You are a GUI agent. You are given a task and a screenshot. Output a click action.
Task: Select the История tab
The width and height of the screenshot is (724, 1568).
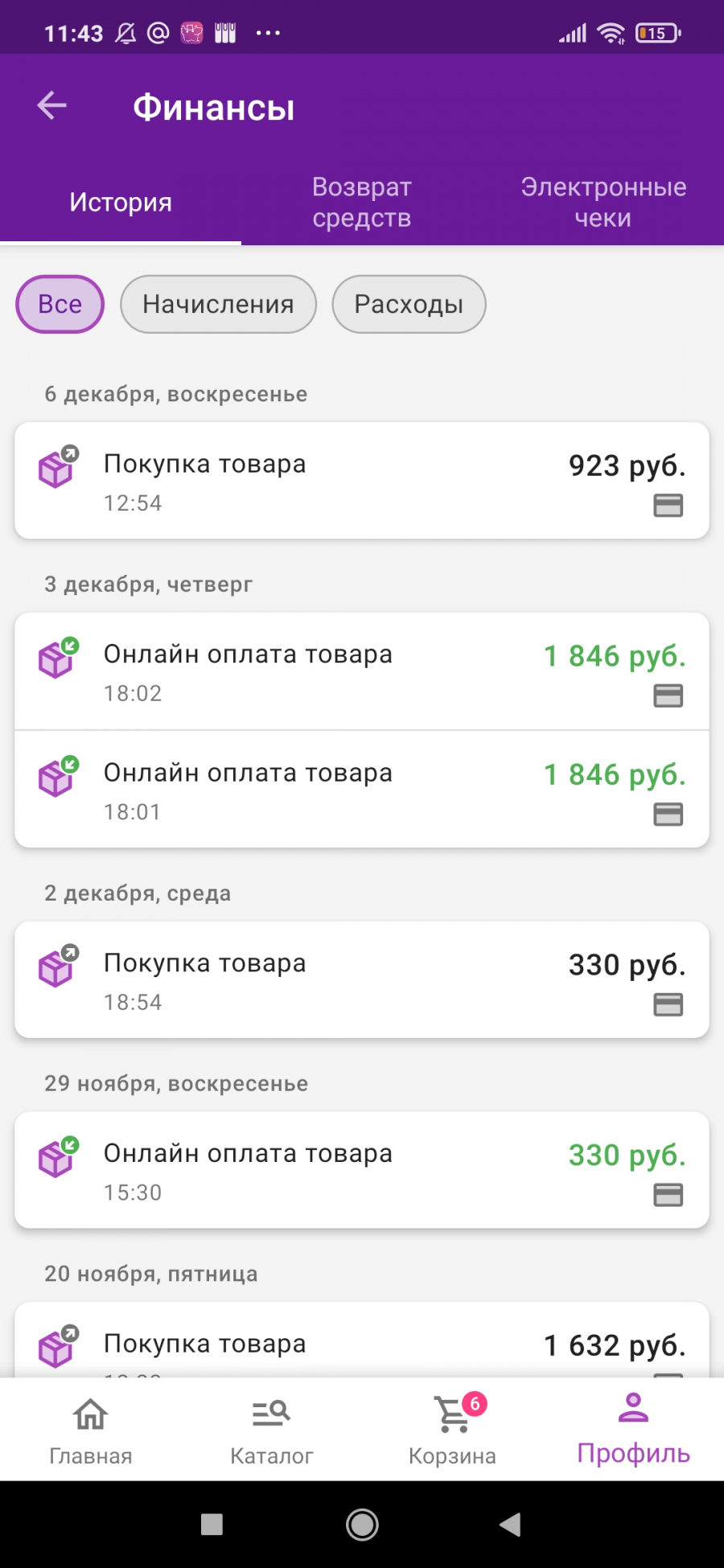tap(121, 203)
